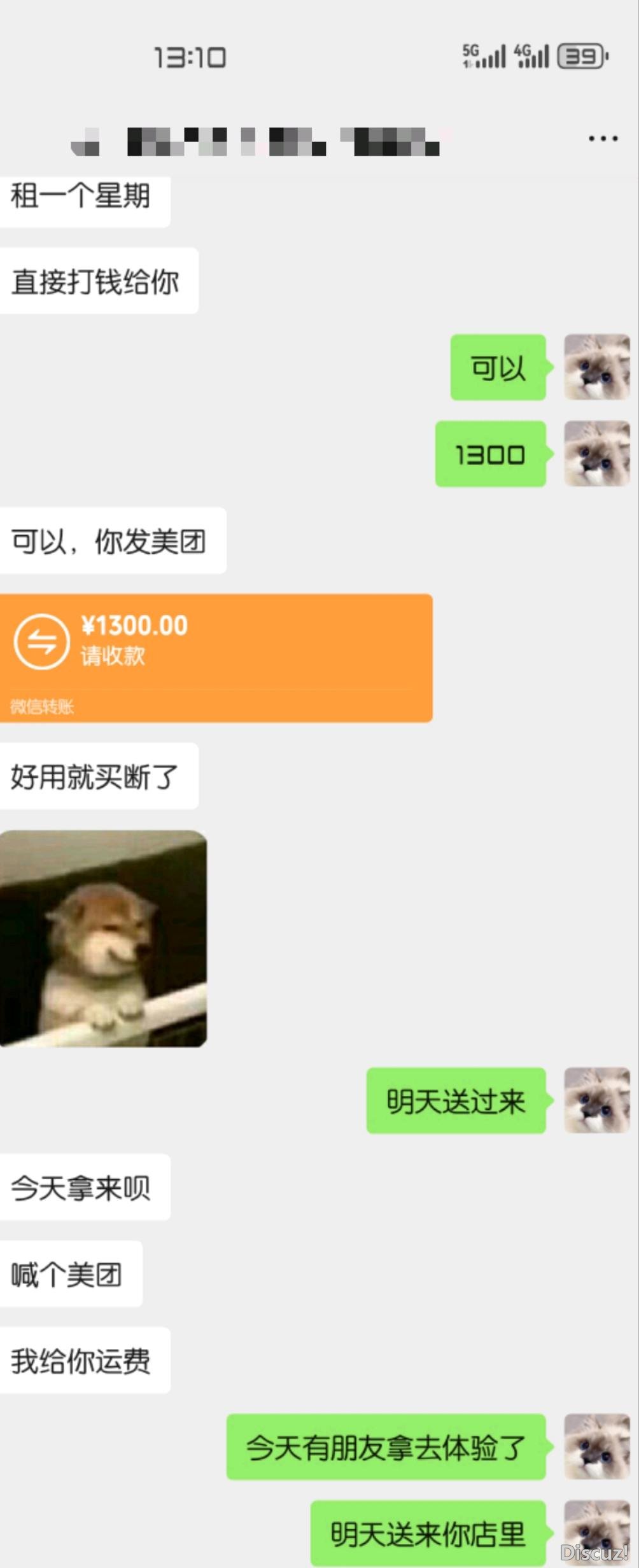Tap the avatar beside 明天送过来 message
Screen dimensions: 639x1568
596,1100
